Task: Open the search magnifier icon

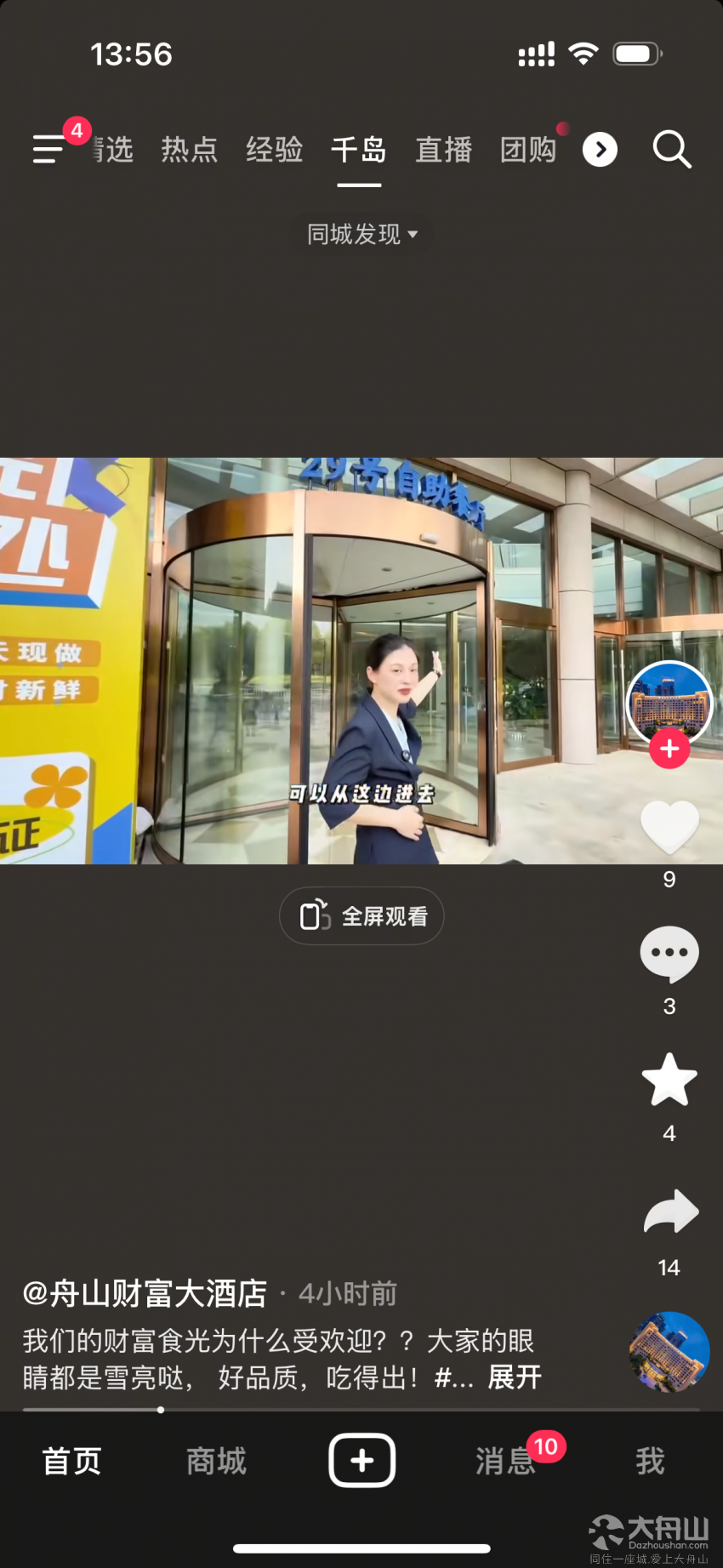Action: 671,150
